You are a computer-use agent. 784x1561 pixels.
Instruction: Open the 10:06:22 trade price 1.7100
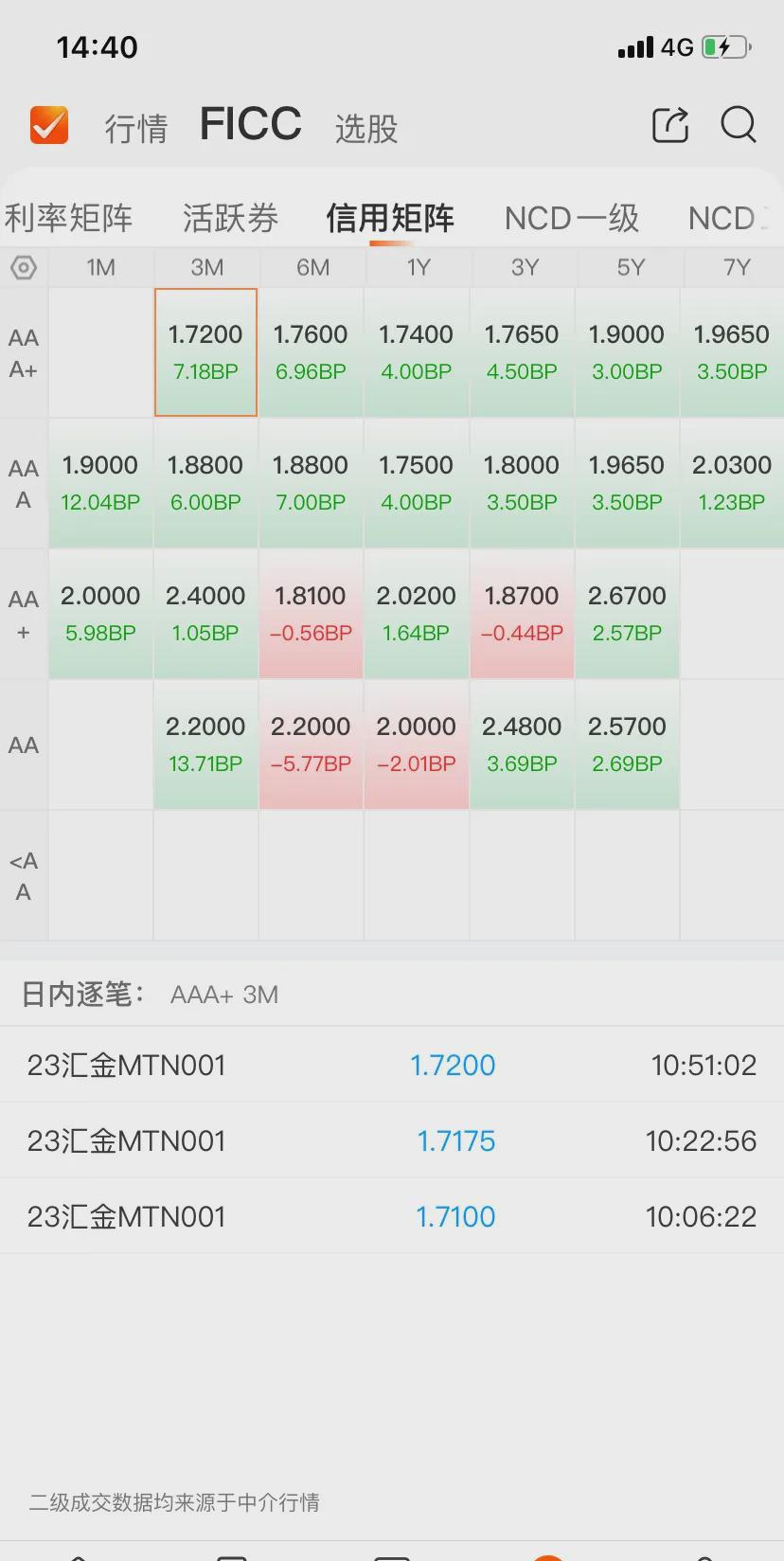455,1215
